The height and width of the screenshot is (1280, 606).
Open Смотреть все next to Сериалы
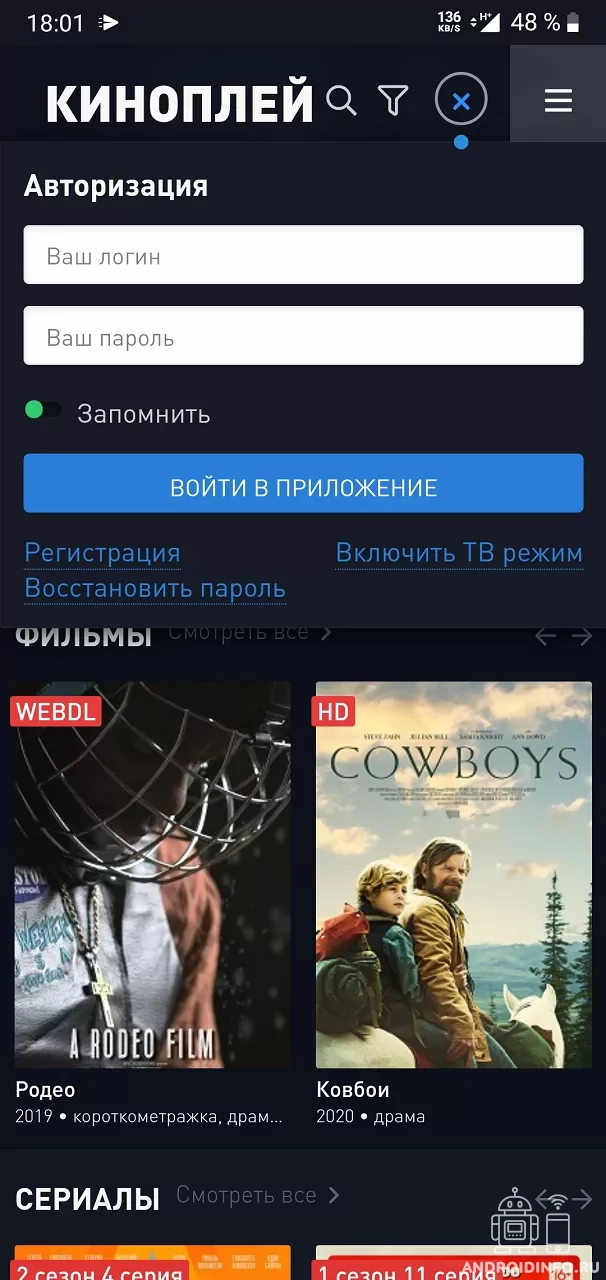coord(257,1195)
